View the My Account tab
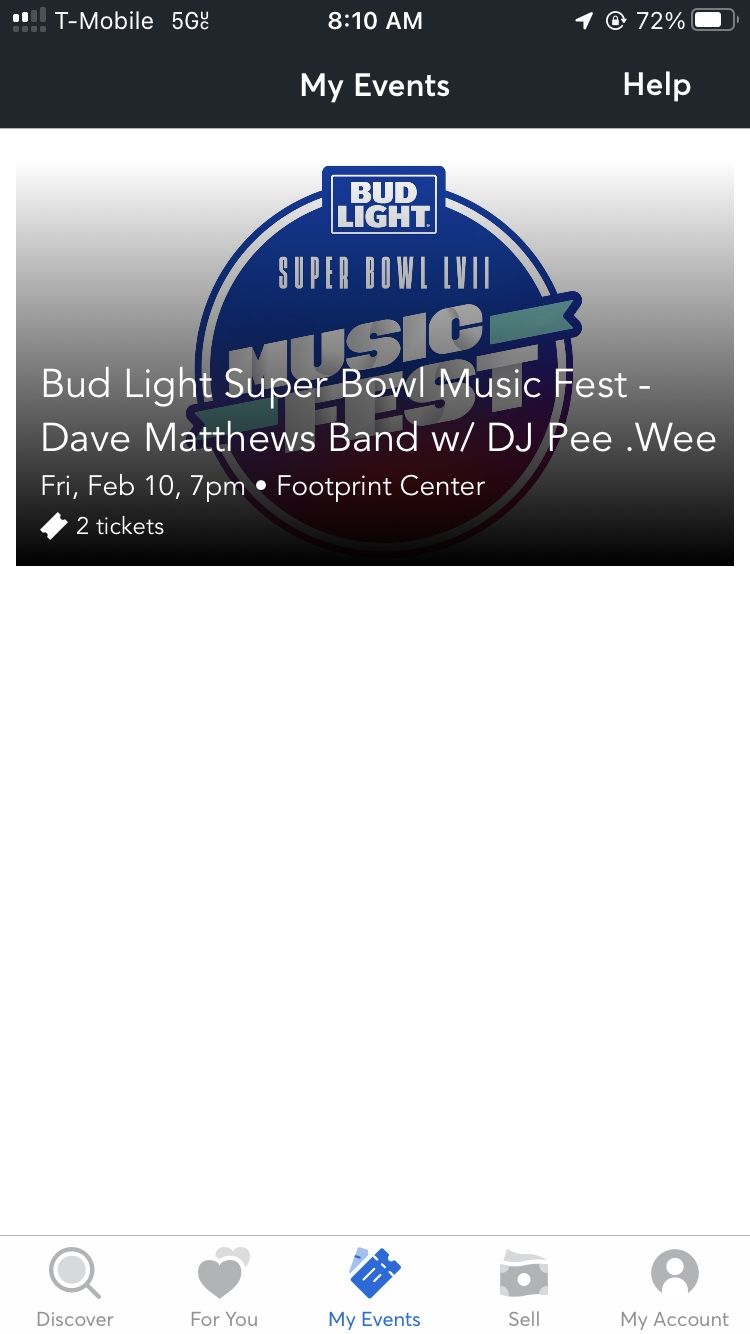 674,1288
